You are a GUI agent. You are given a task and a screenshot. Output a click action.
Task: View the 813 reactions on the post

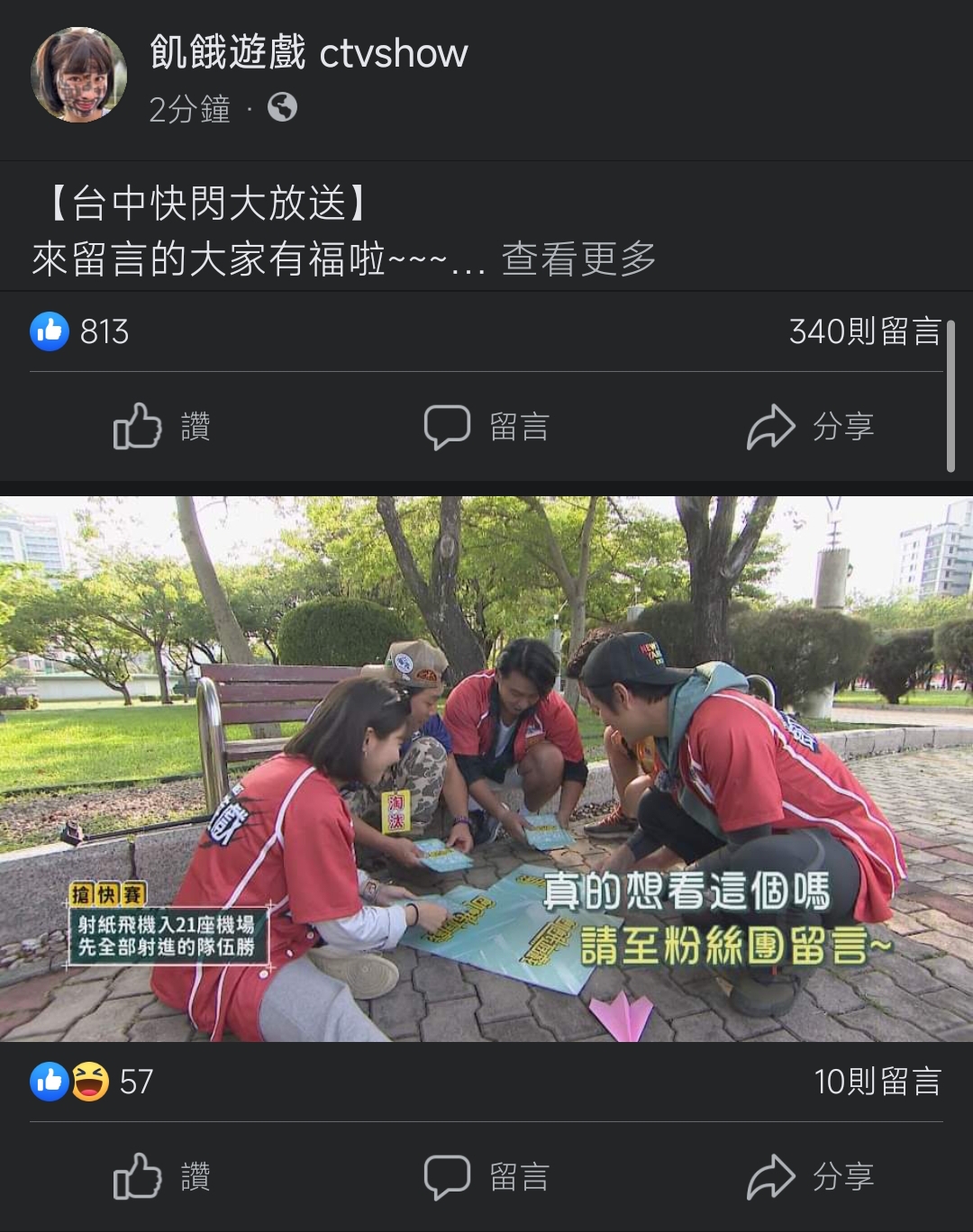pyautogui.click(x=80, y=331)
